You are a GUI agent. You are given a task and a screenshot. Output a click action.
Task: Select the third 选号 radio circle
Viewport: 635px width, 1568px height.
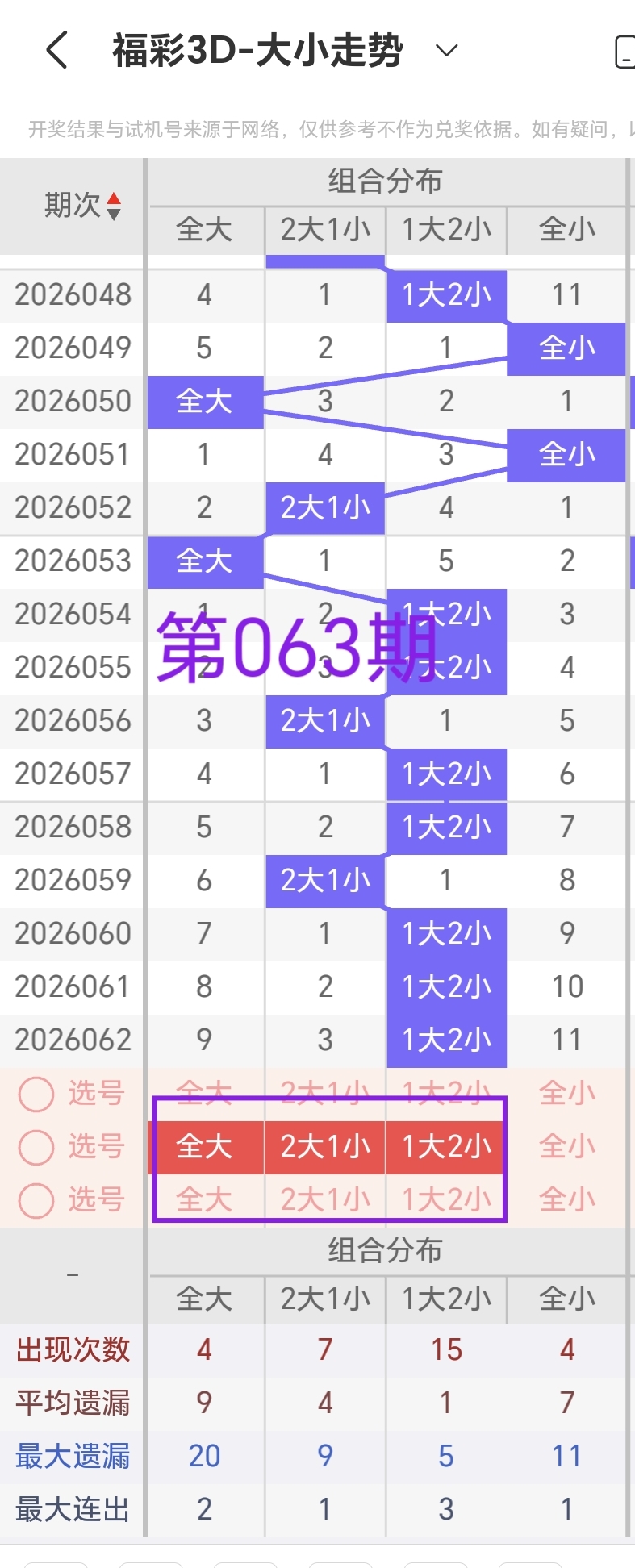36,1199
